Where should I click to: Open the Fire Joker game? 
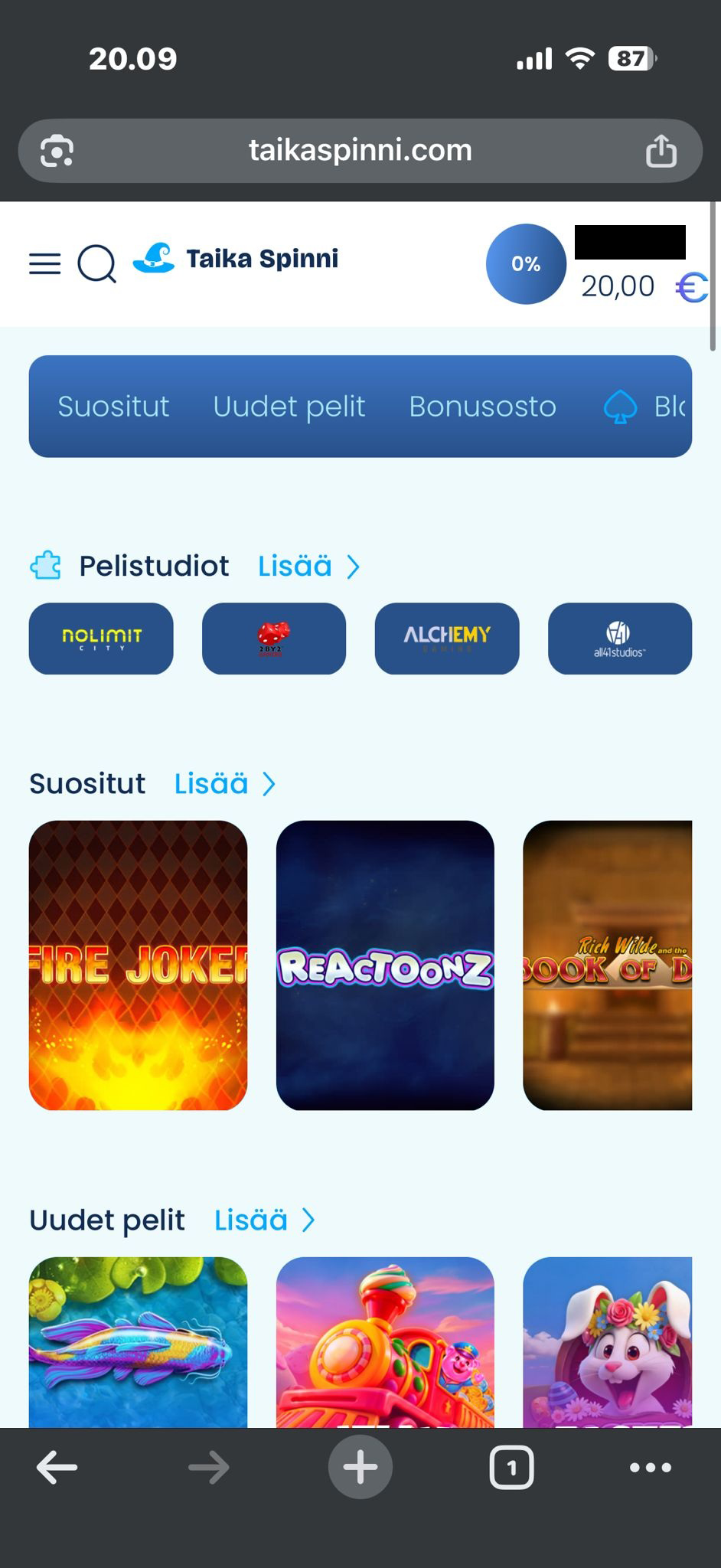click(x=138, y=965)
